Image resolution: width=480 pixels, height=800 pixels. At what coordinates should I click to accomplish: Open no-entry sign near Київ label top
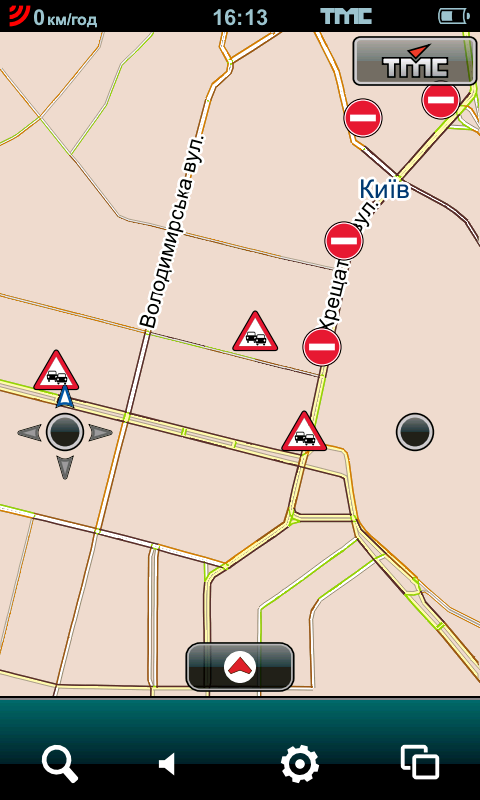pyautogui.click(x=363, y=118)
